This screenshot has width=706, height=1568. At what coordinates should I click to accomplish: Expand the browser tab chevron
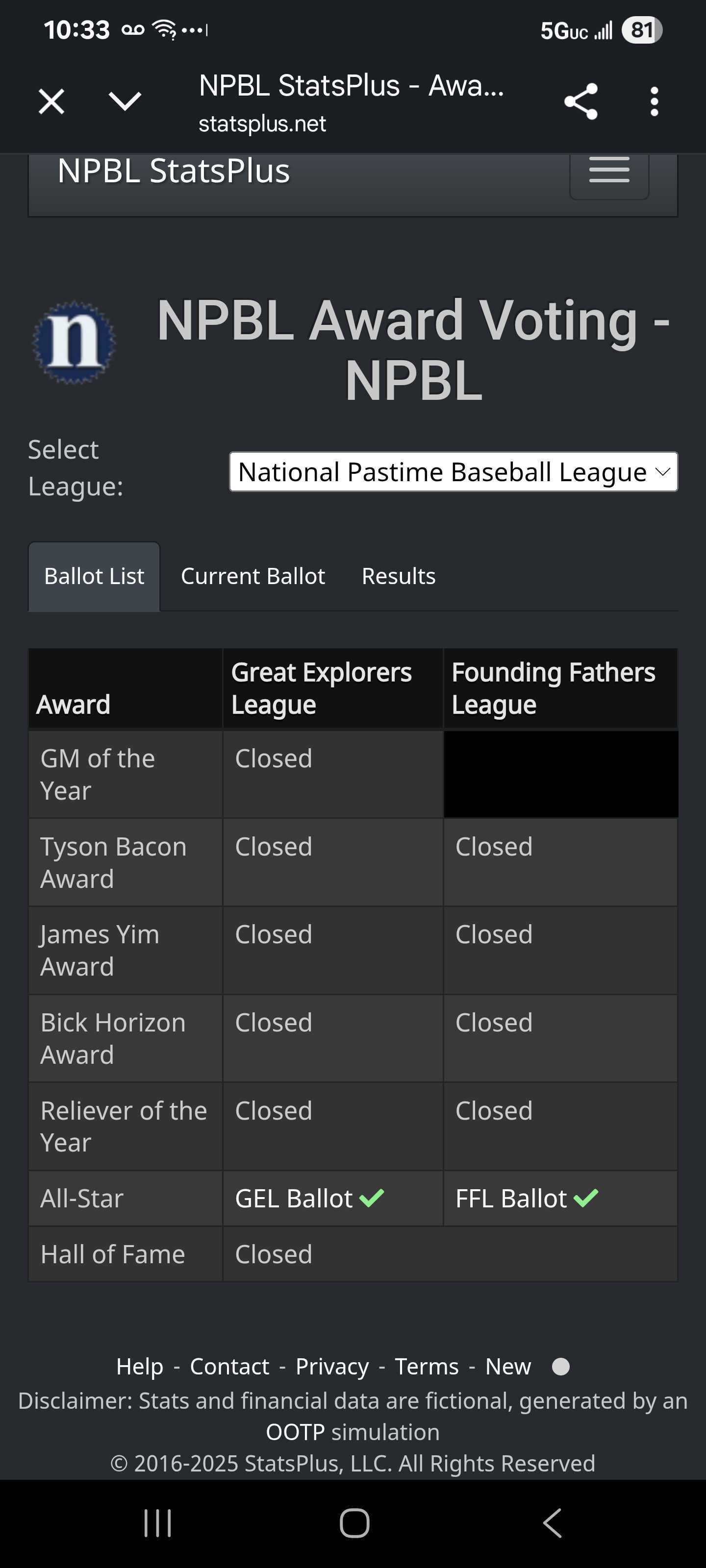click(125, 101)
